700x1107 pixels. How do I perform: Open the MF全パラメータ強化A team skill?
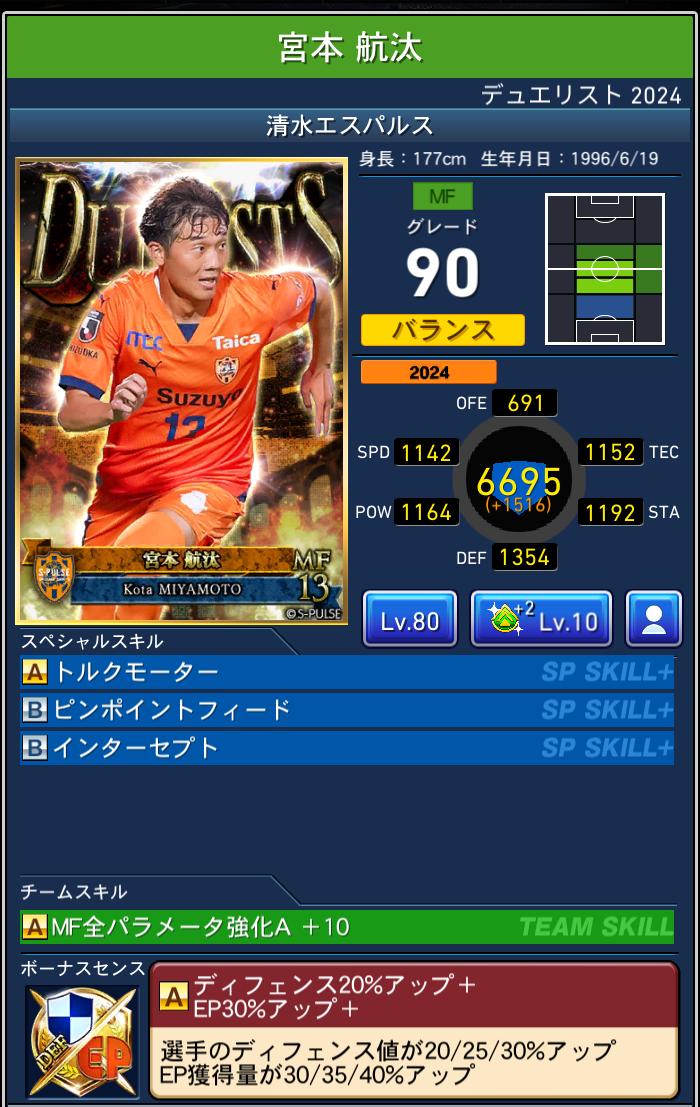tap(346, 927)
